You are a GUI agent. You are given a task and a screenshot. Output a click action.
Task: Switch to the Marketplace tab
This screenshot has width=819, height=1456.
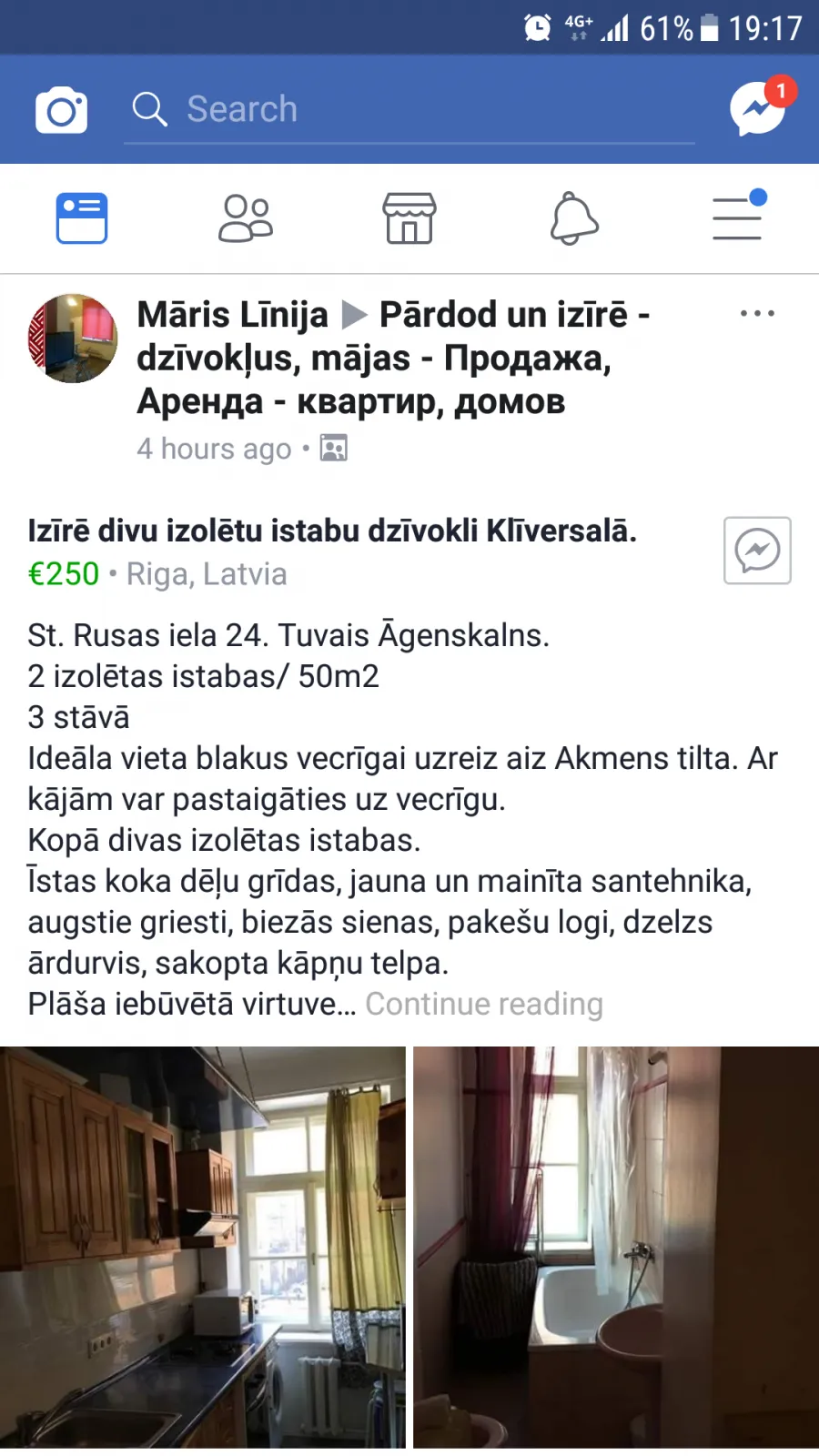click(409, 218)
